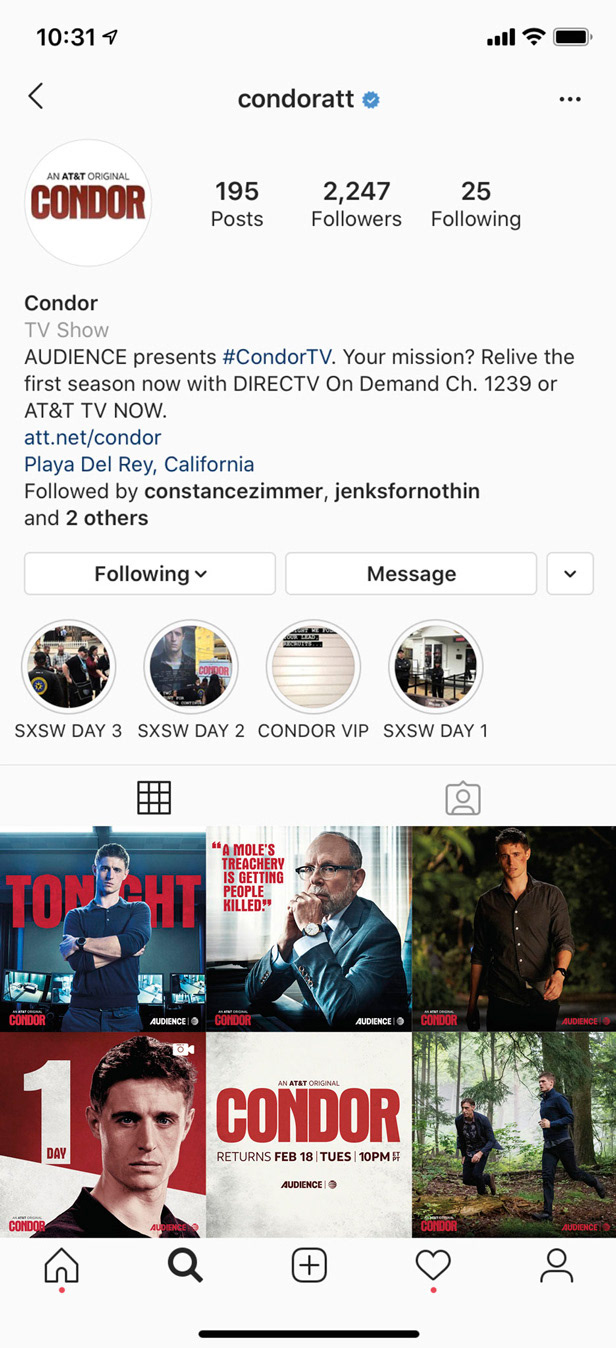View the 25 accounts being followed

click(x=476, y=204)
